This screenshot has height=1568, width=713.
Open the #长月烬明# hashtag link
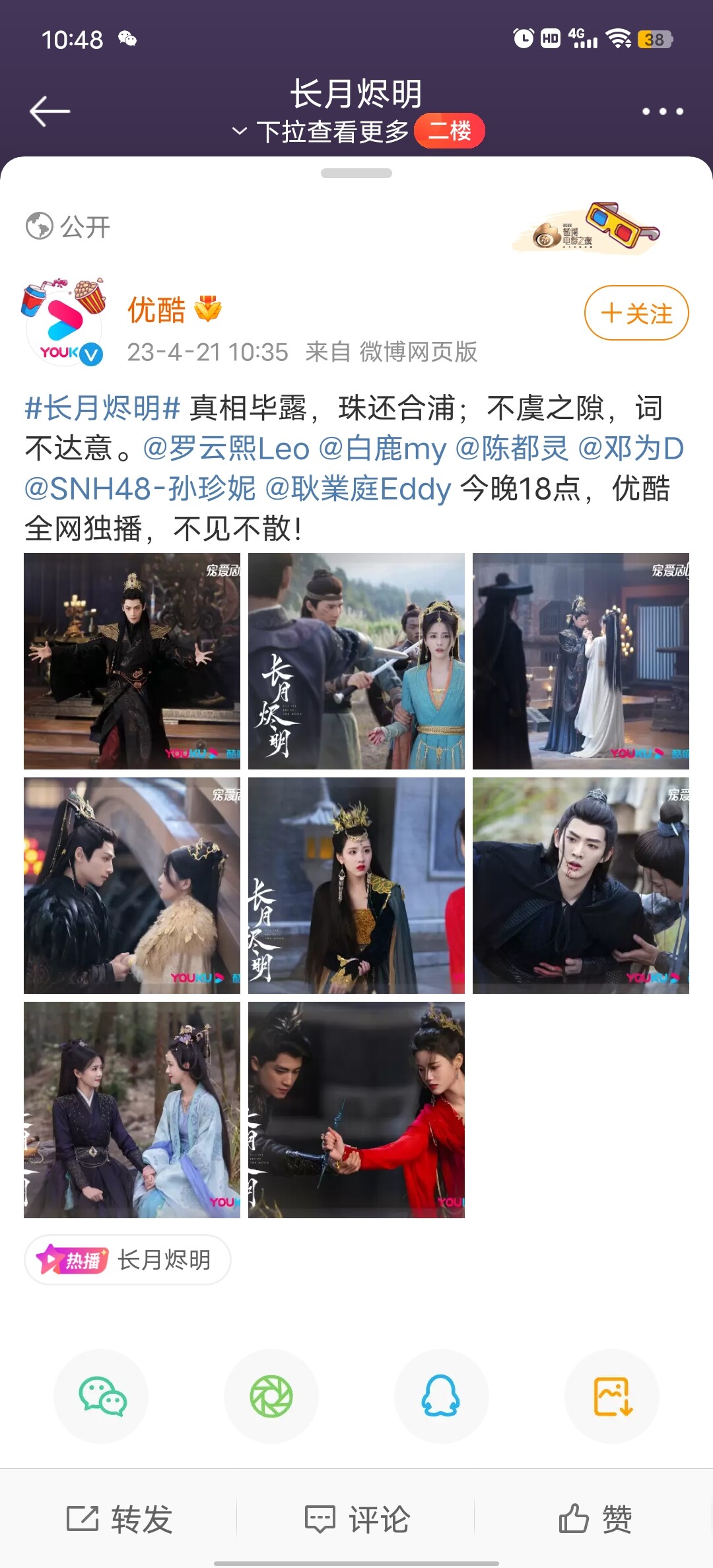pyautogui.click(x=102, y=408)
